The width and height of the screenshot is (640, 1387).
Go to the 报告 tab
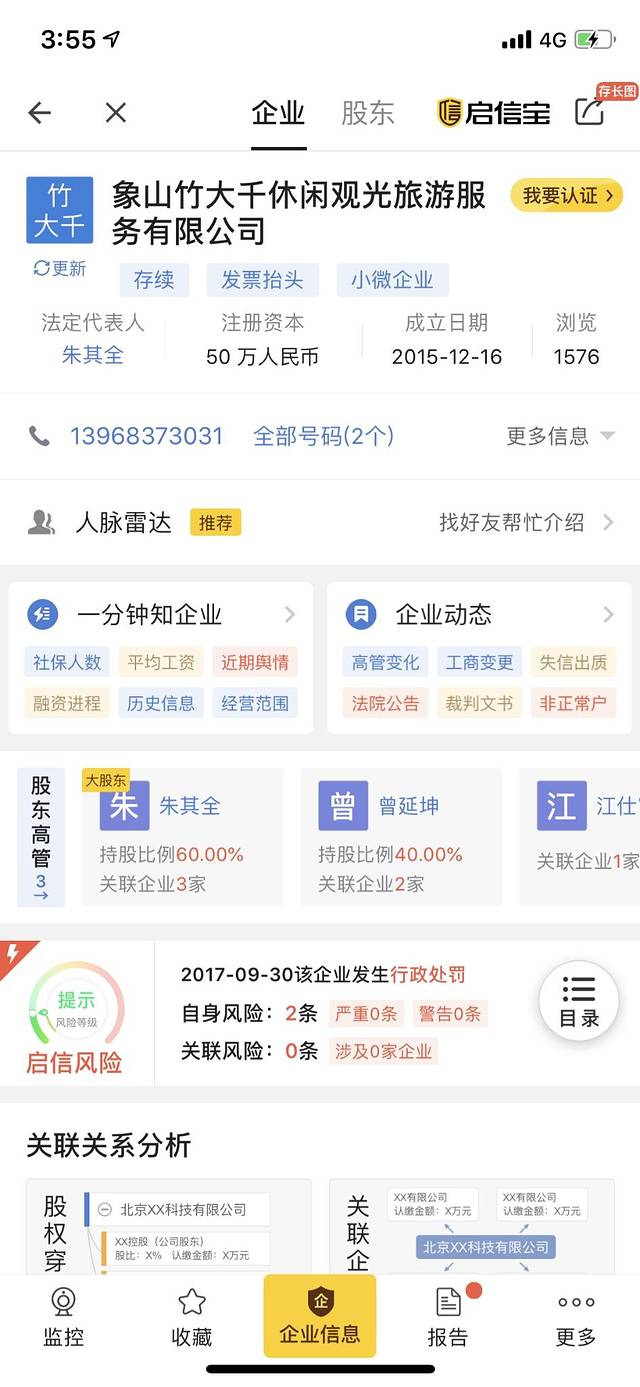click(448, 1316)
